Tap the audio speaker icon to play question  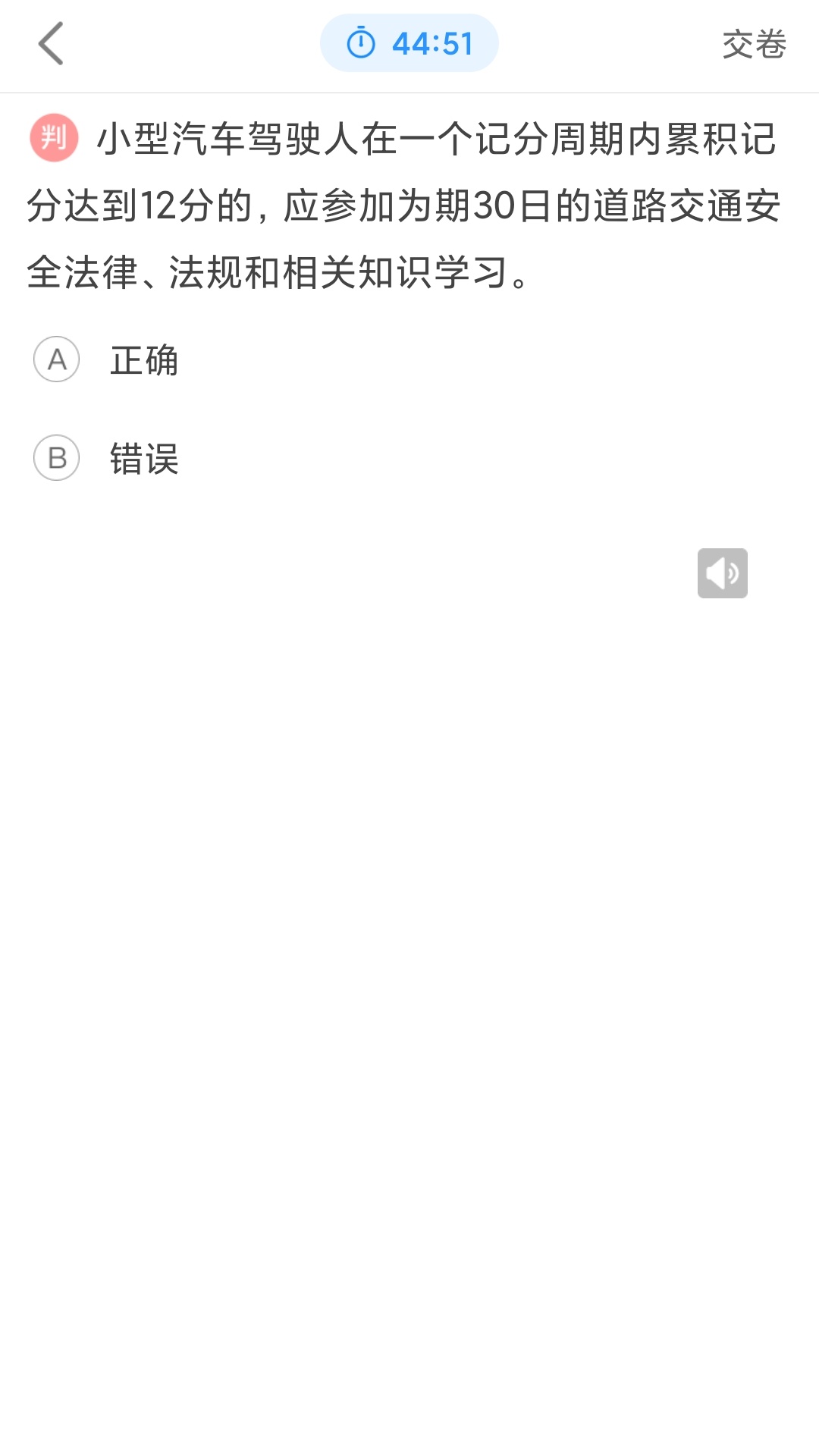click(722, 573)
